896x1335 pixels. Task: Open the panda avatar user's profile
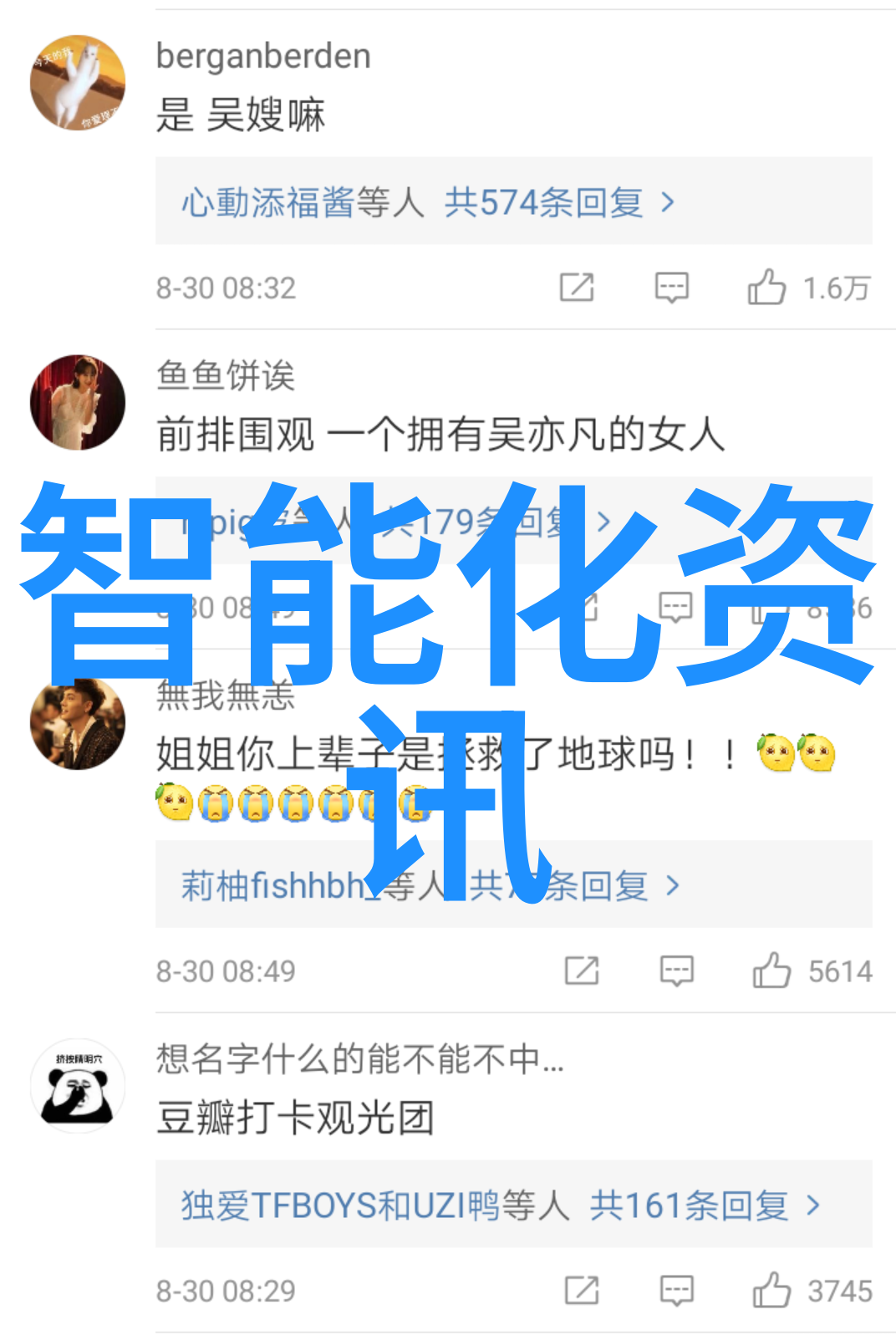78,1085
